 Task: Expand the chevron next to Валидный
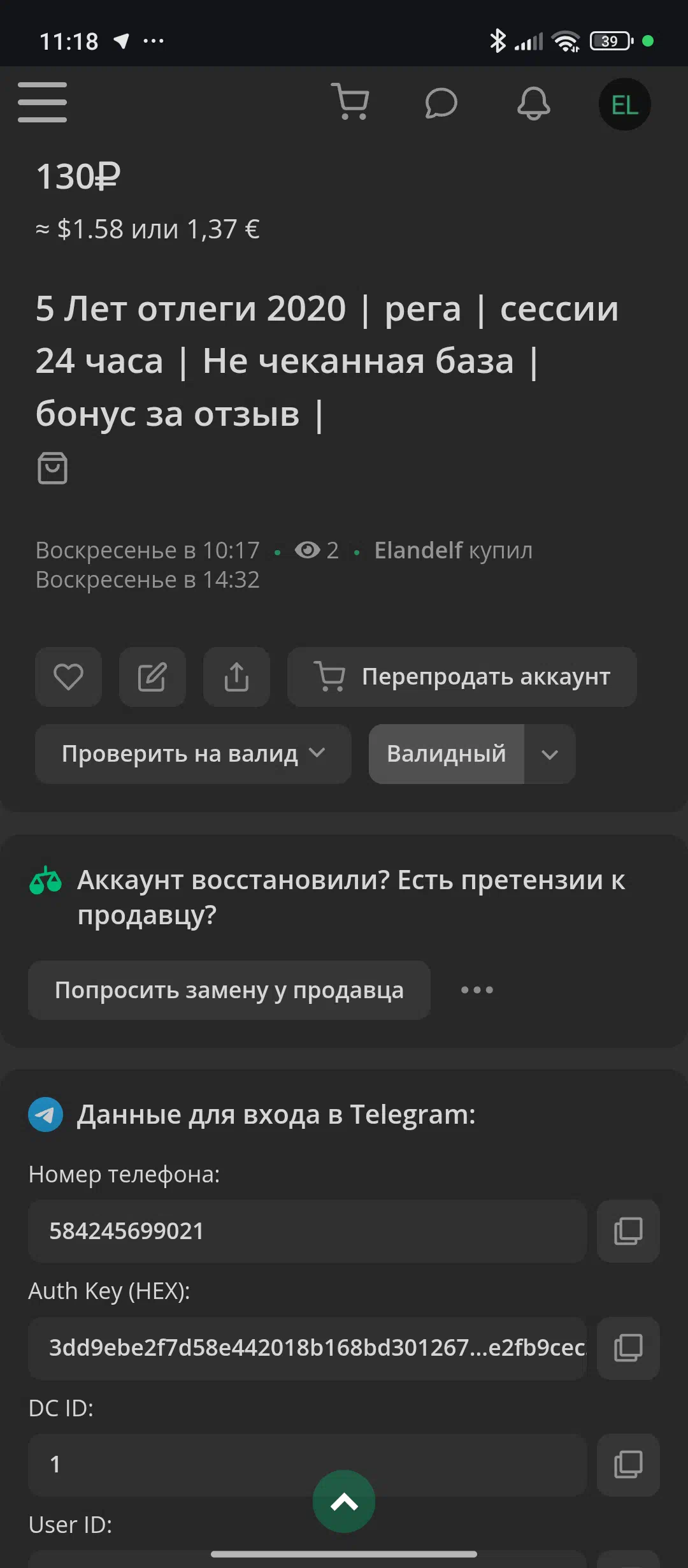tap(550, 754)
